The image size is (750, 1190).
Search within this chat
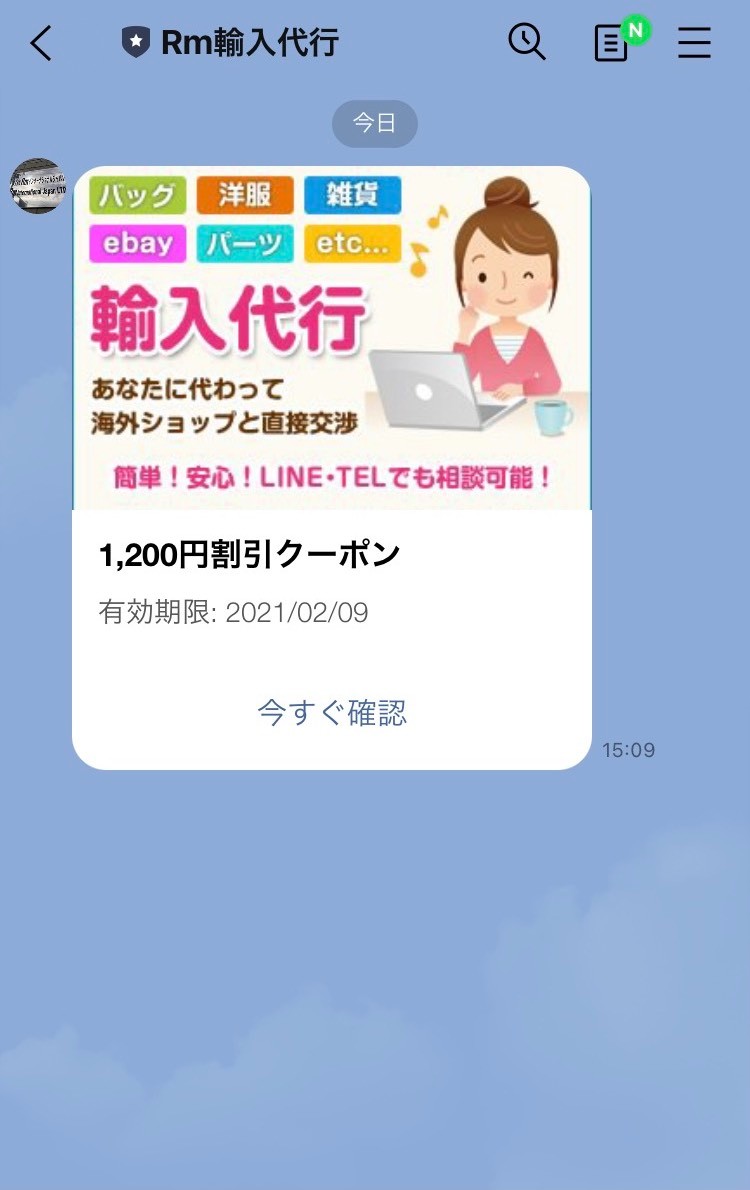526,43
